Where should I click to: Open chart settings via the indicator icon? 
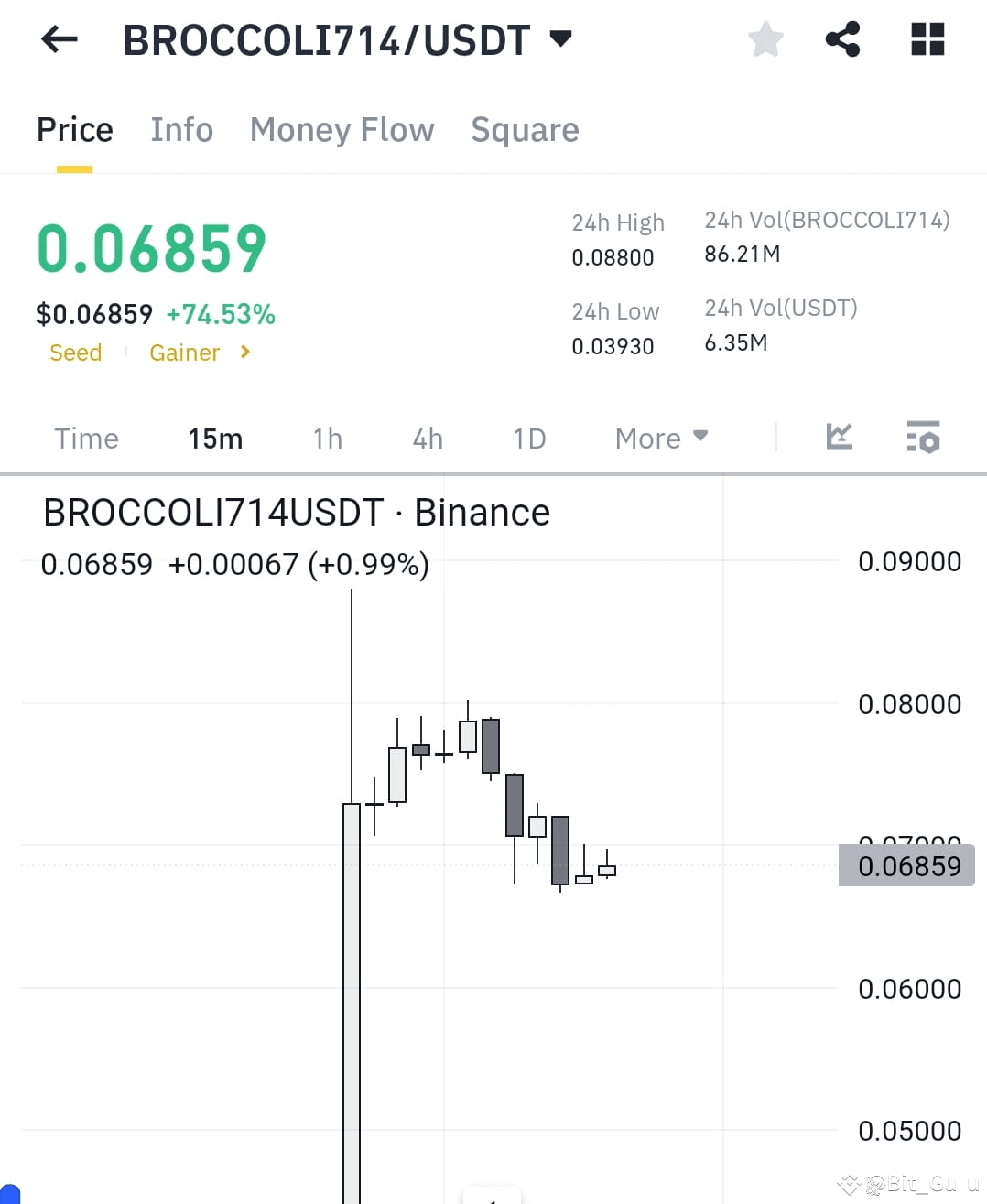[x=923, y=438]
